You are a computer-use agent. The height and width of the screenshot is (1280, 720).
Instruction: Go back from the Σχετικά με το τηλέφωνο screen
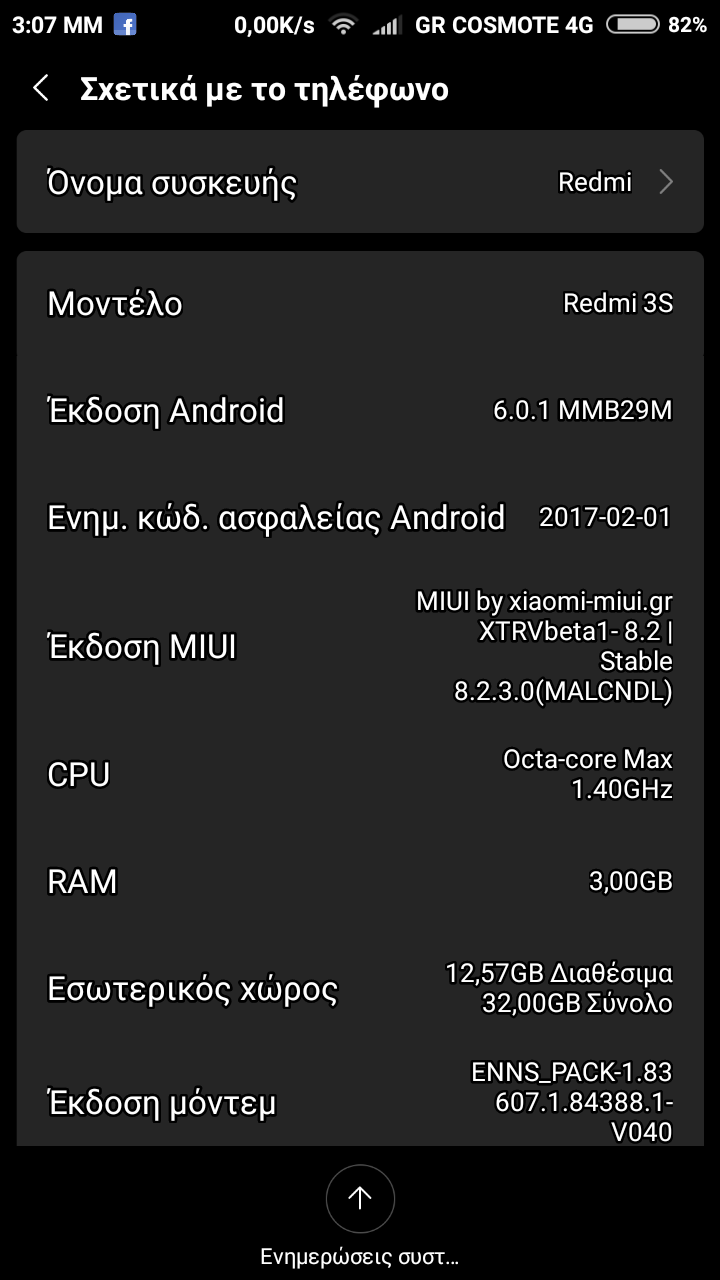coord(41,89)
